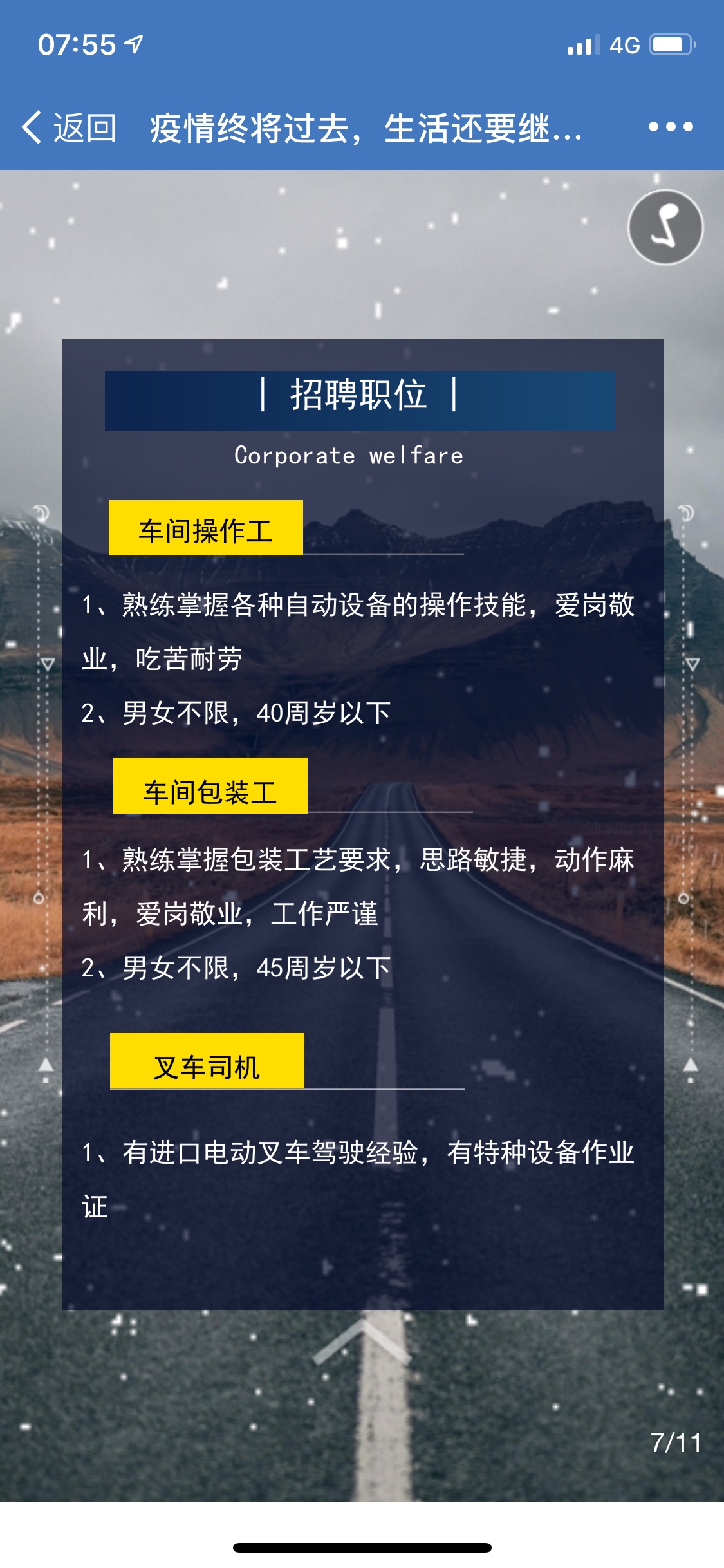Tap the 返回 back button
724x1568 pixels.
pos(68,127)
